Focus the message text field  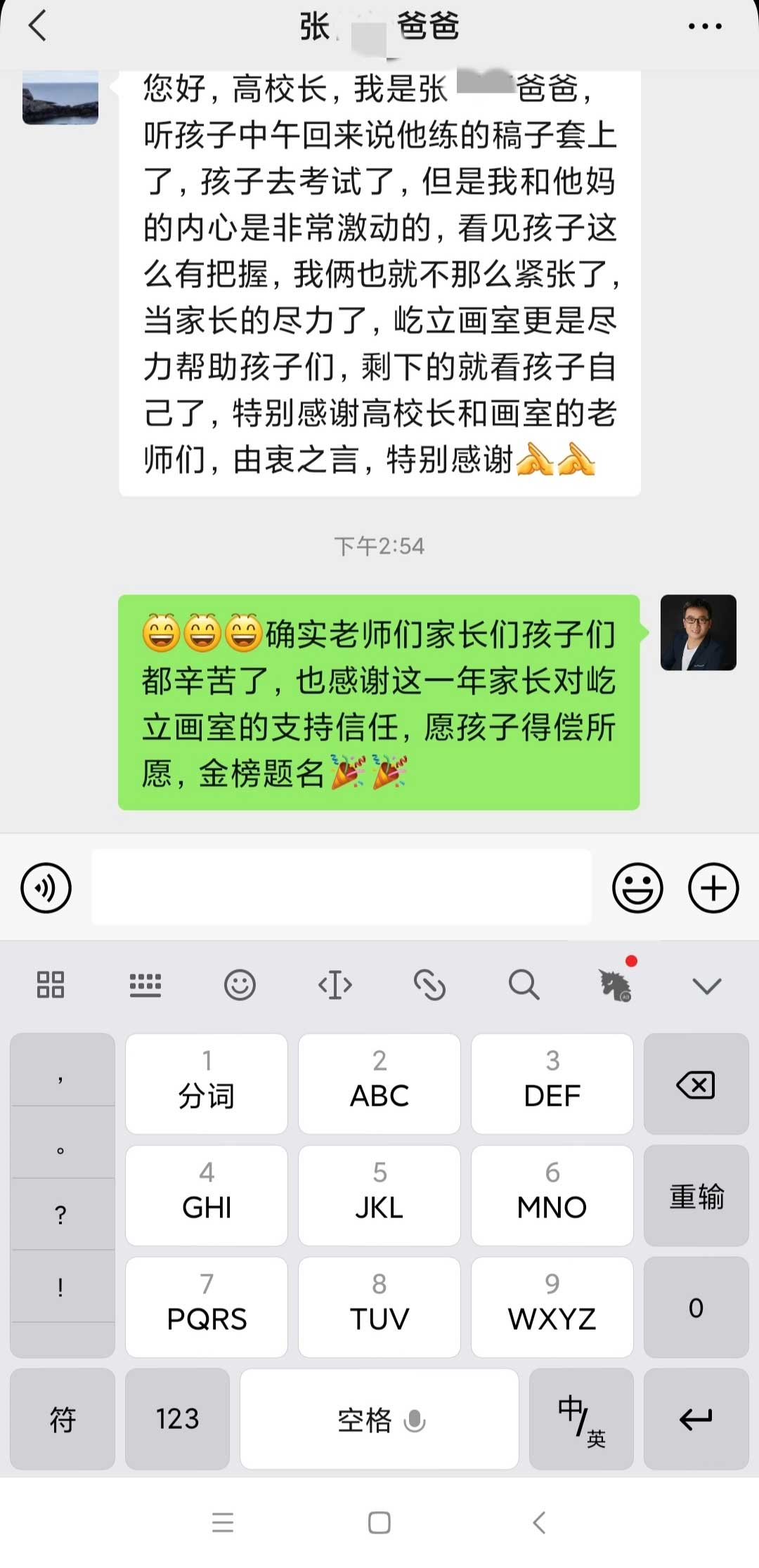[342, 887]
